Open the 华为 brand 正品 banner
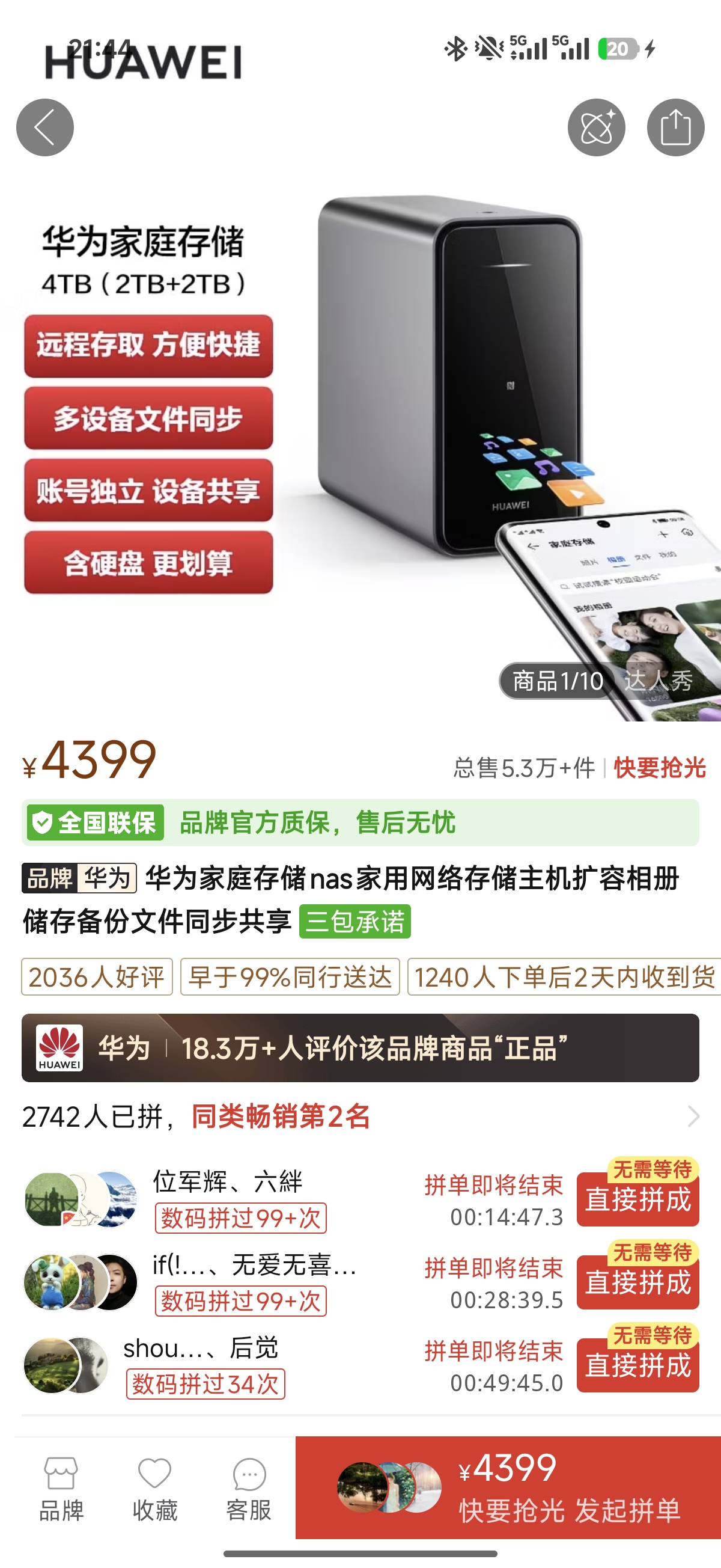 (360, 1047)
